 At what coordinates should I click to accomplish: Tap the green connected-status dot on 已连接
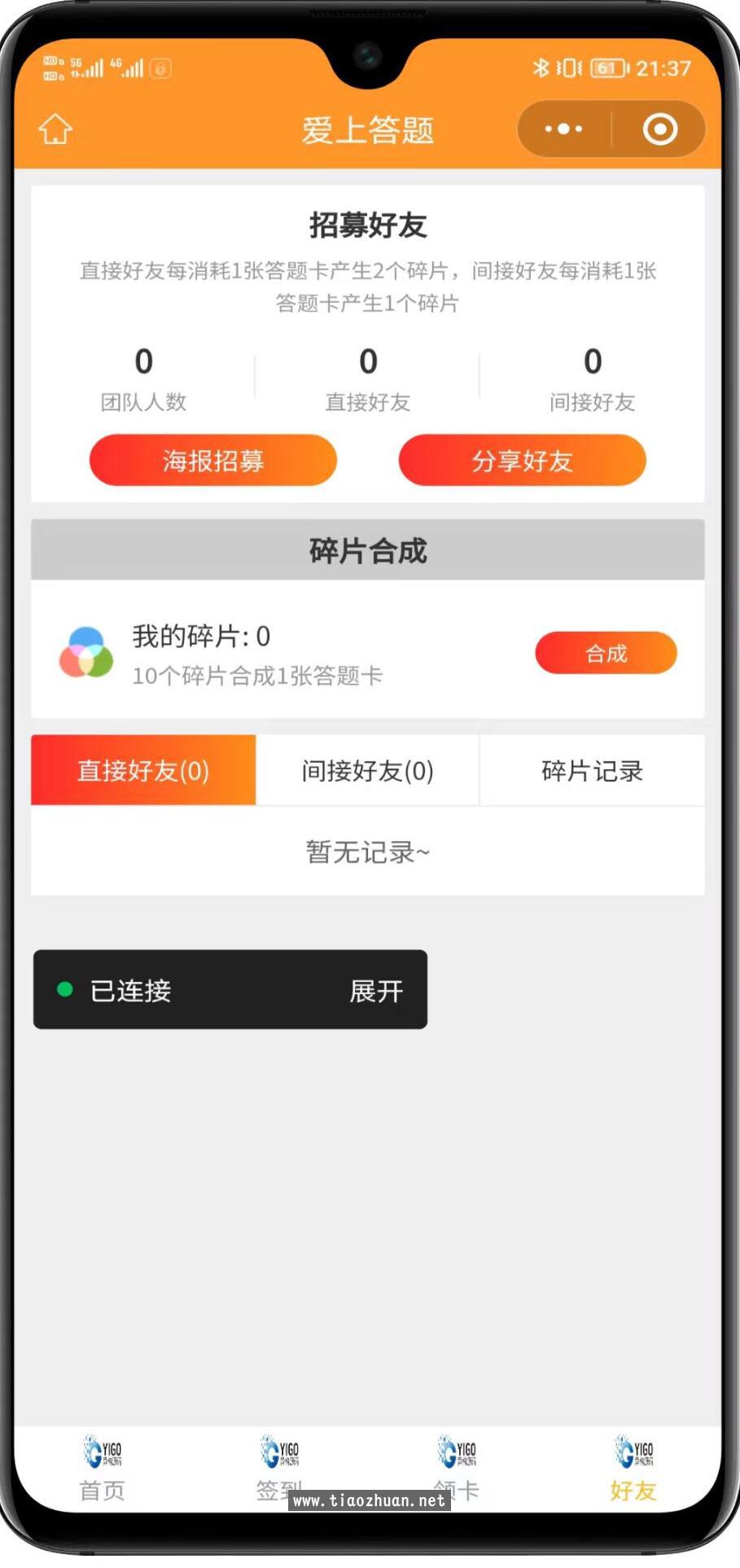point(65,990)
